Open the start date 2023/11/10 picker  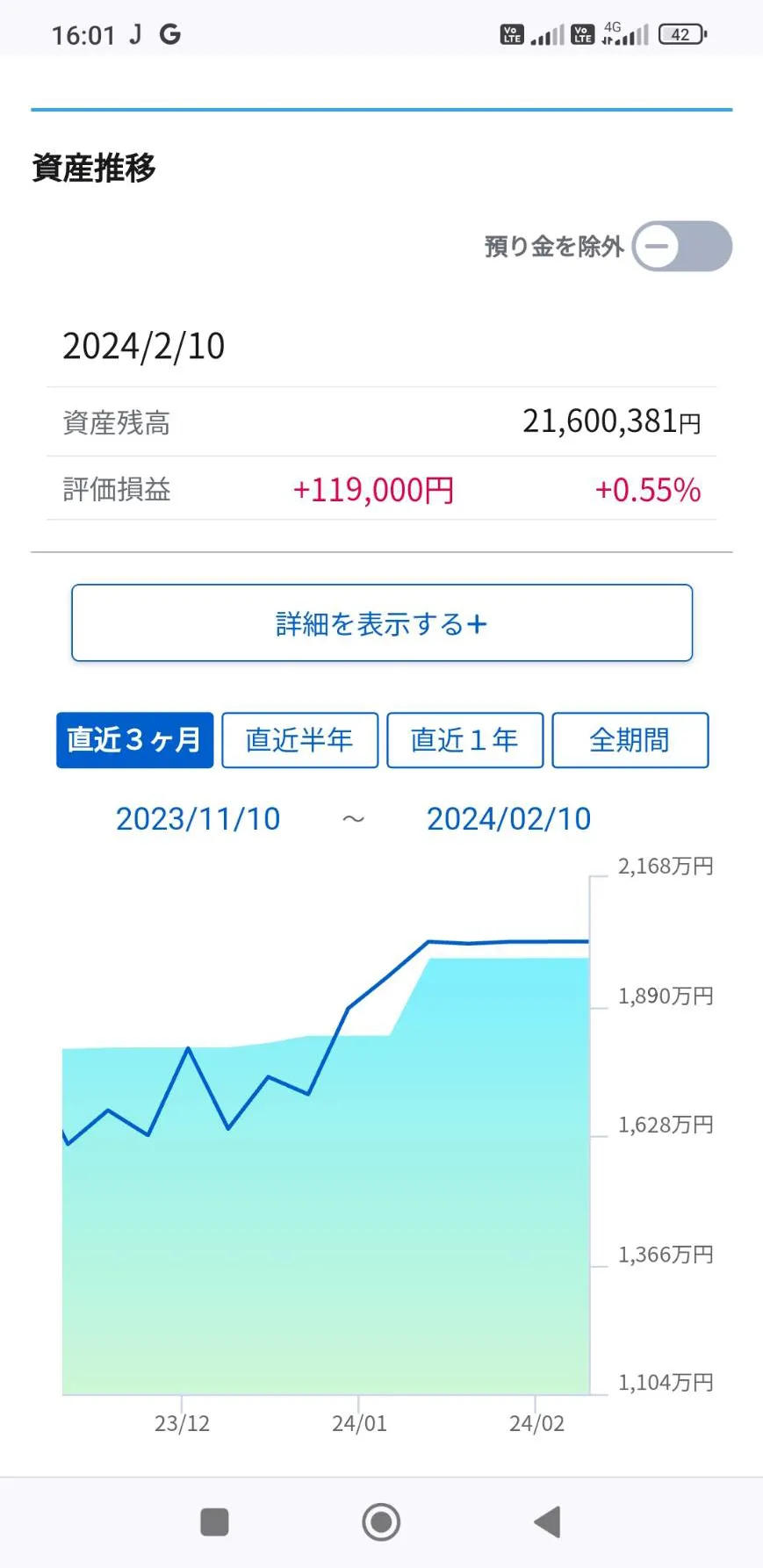tap(198, 819)
